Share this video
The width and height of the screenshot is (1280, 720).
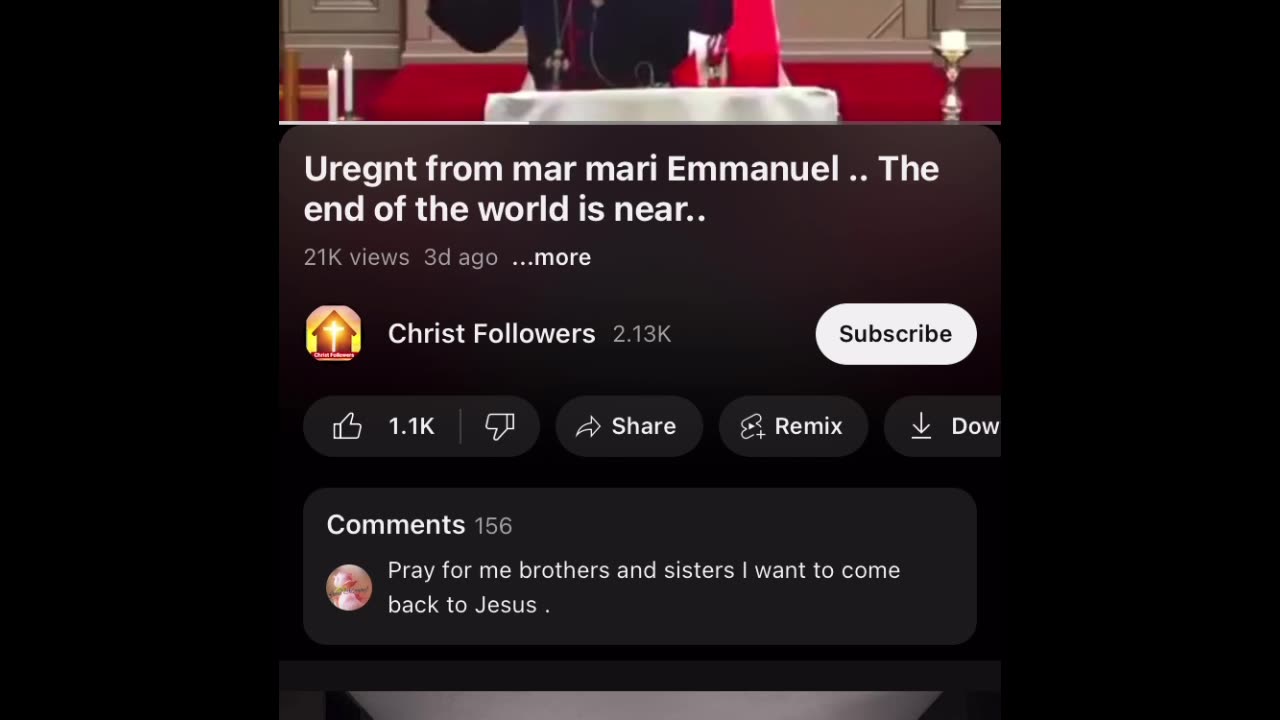pyautogui.click(x=628, y=427)
